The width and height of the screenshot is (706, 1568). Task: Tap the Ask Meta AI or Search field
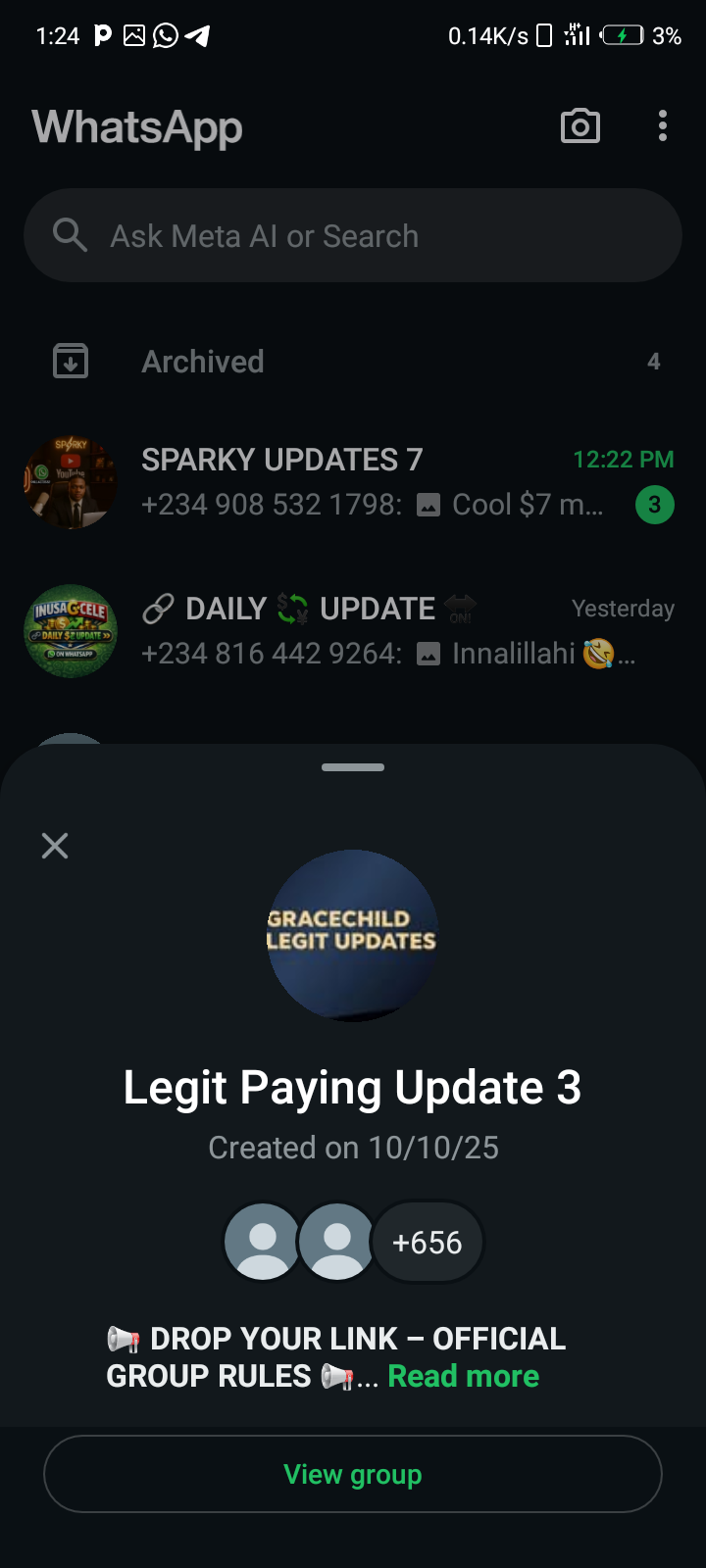pos(353,236)
